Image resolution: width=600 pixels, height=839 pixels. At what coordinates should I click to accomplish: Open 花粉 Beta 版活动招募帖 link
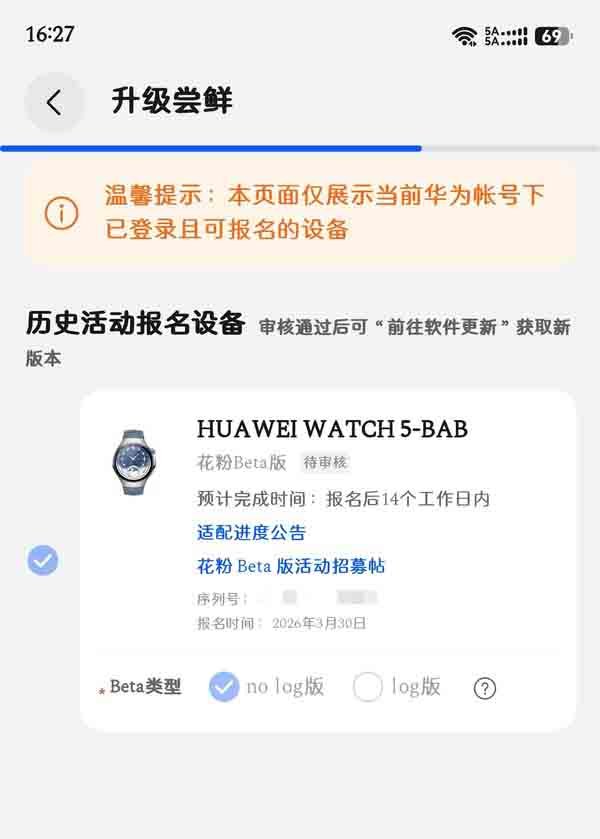point(291,566)
